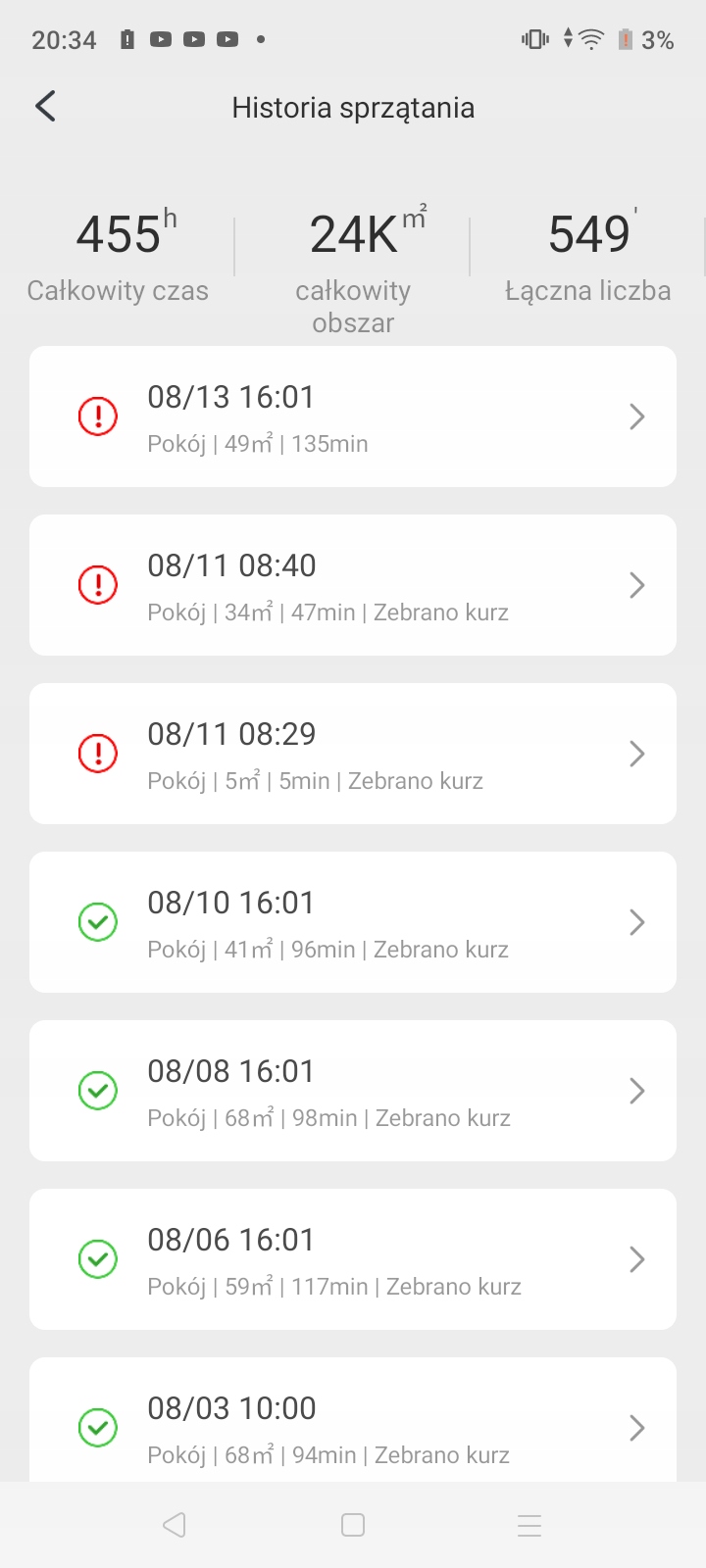Tap the system home button

(353, 1525)
